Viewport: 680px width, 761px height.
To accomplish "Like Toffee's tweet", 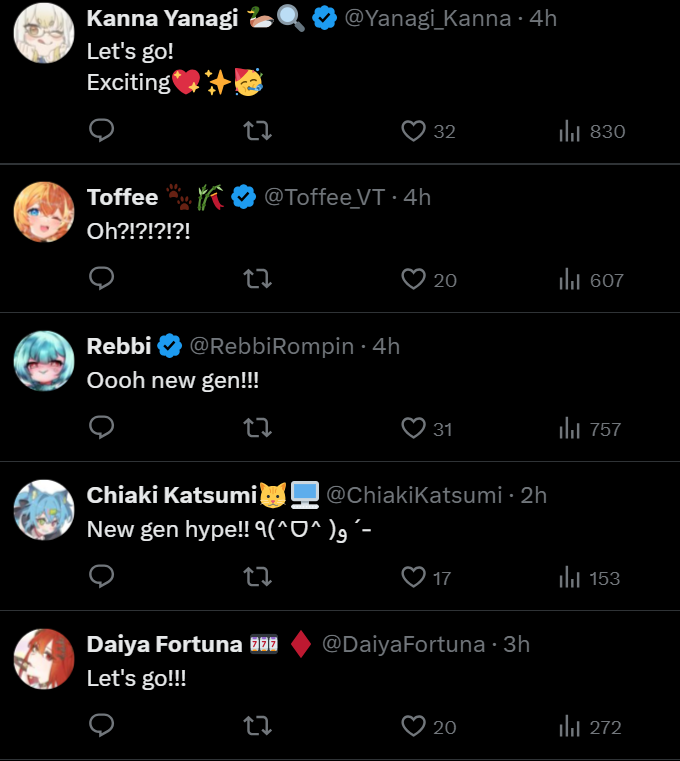I will click(413, 280).
